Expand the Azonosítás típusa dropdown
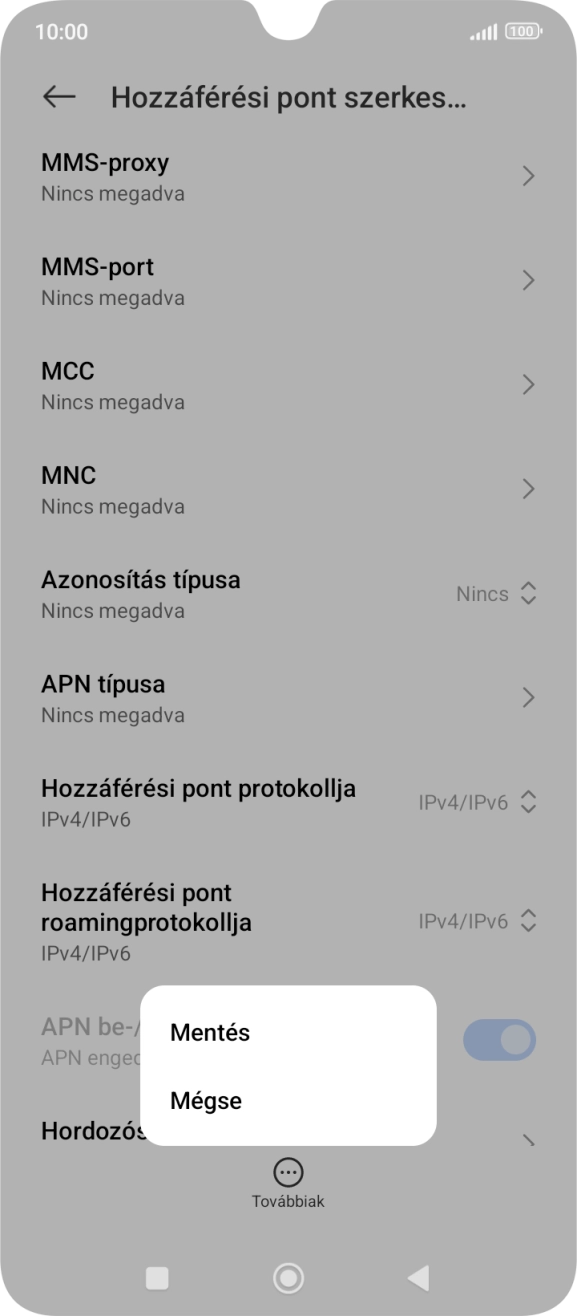 pyautogui.click(x=496, y=594)
